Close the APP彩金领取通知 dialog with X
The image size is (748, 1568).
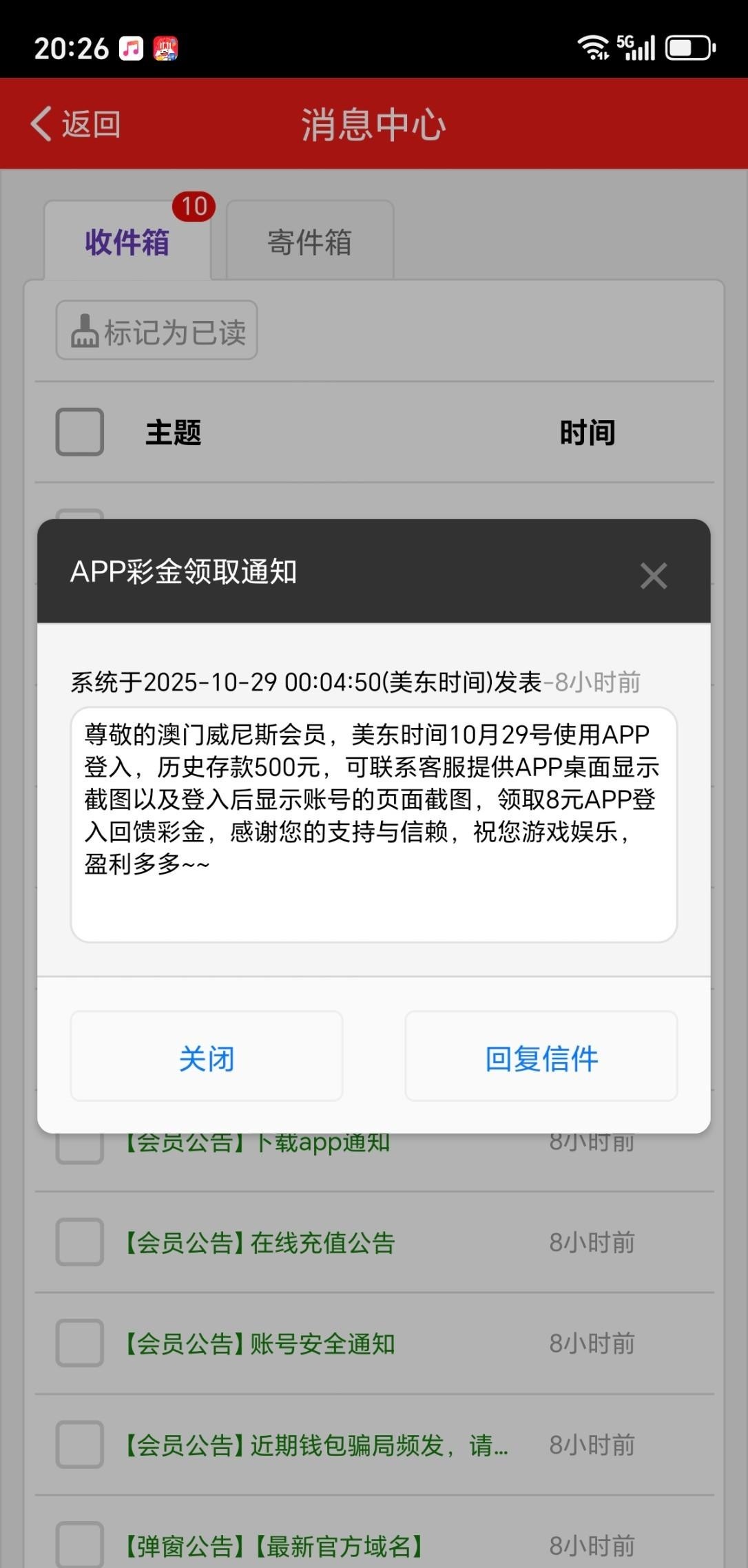point(653,576)
